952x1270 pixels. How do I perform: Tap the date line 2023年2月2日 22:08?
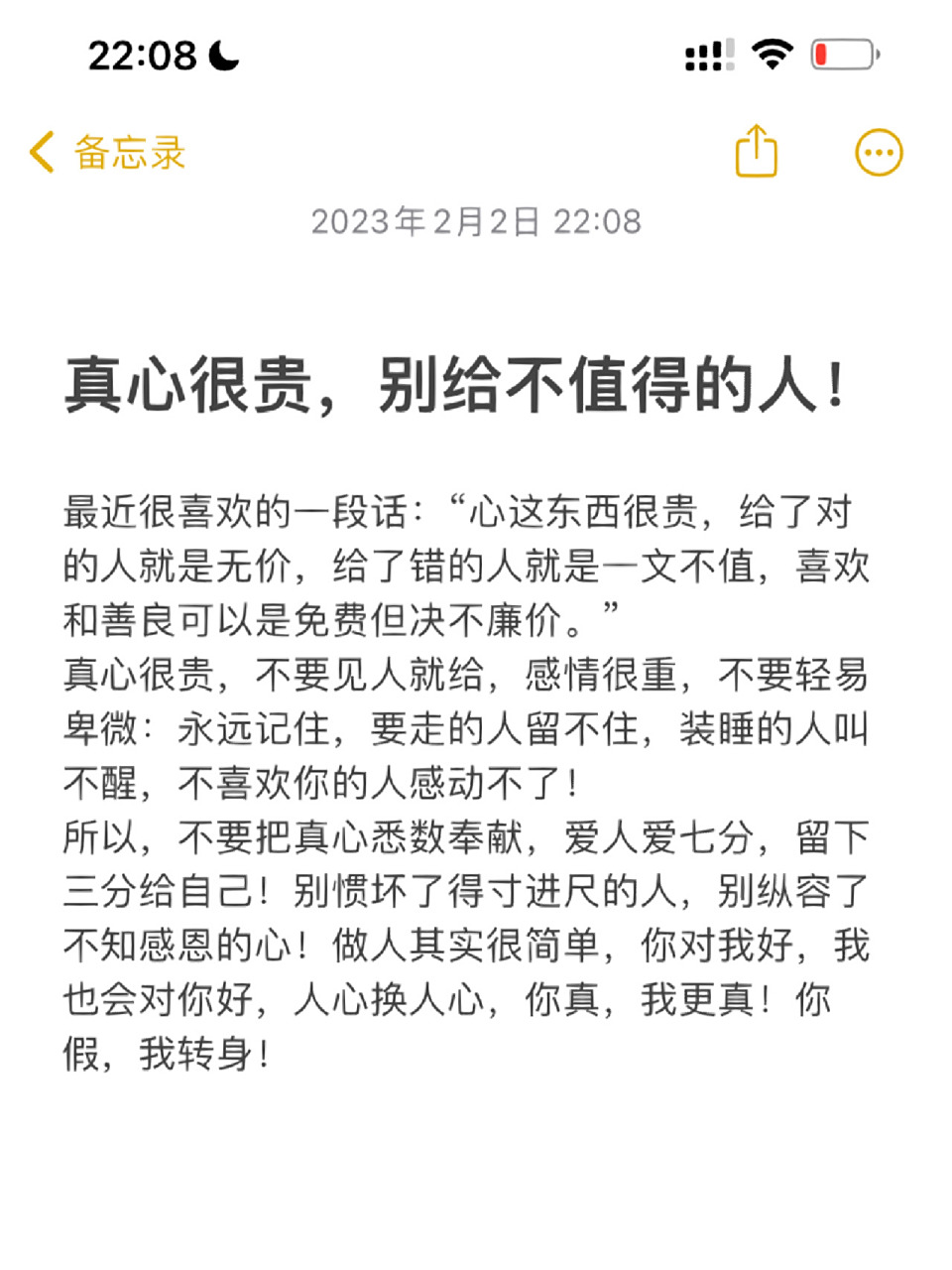476,222
